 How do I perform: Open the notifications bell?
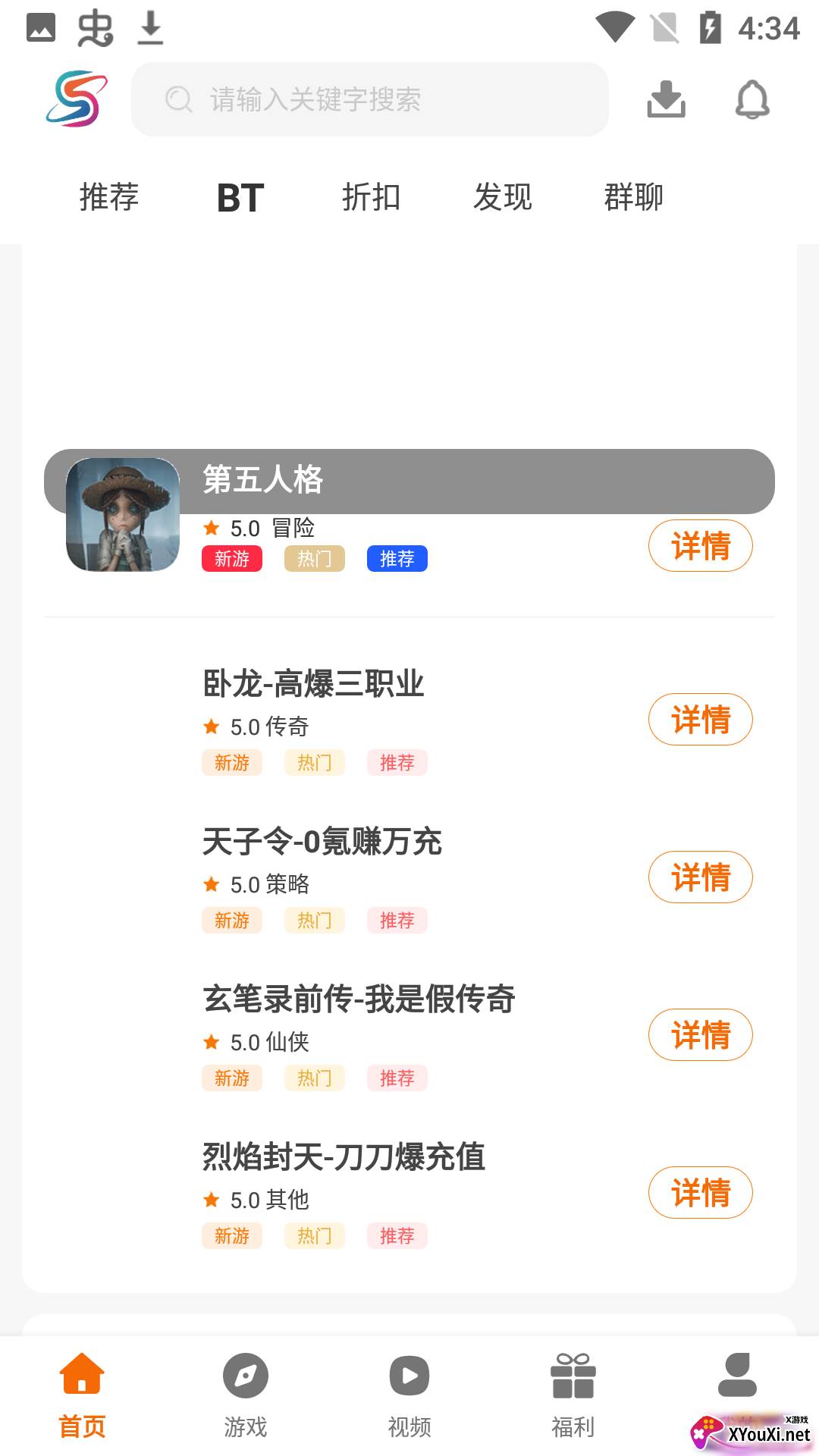point(752,99)
